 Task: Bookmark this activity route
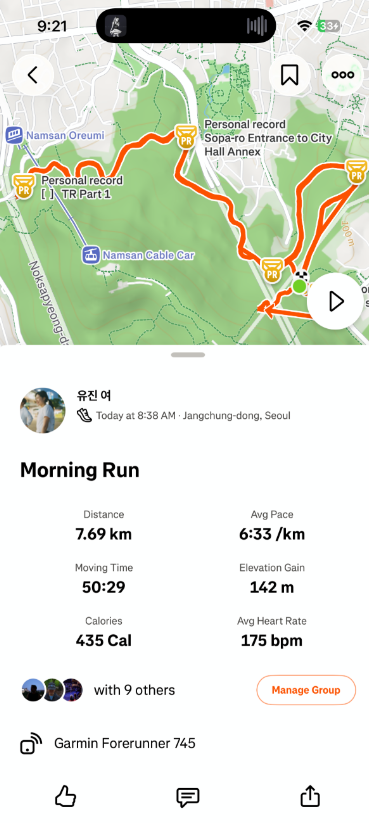click(x=289, y=75)
